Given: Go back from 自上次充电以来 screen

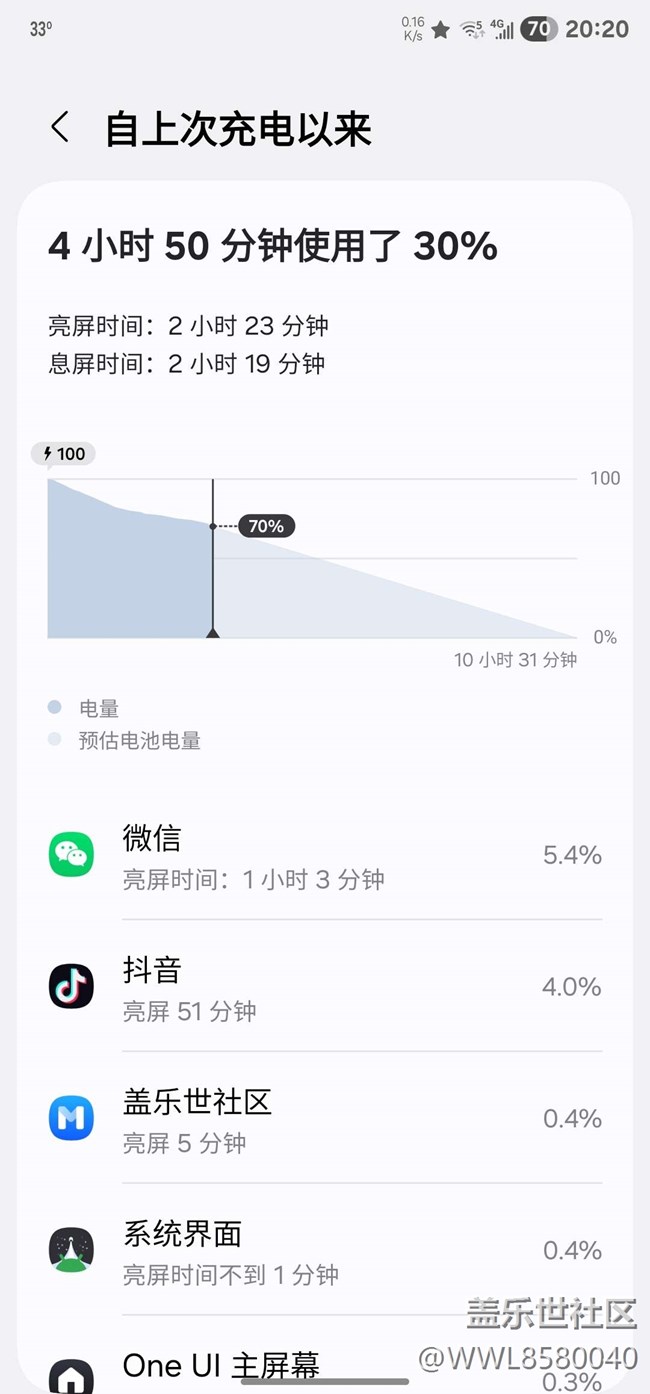Looking at the screenshot, I should 60,128.
